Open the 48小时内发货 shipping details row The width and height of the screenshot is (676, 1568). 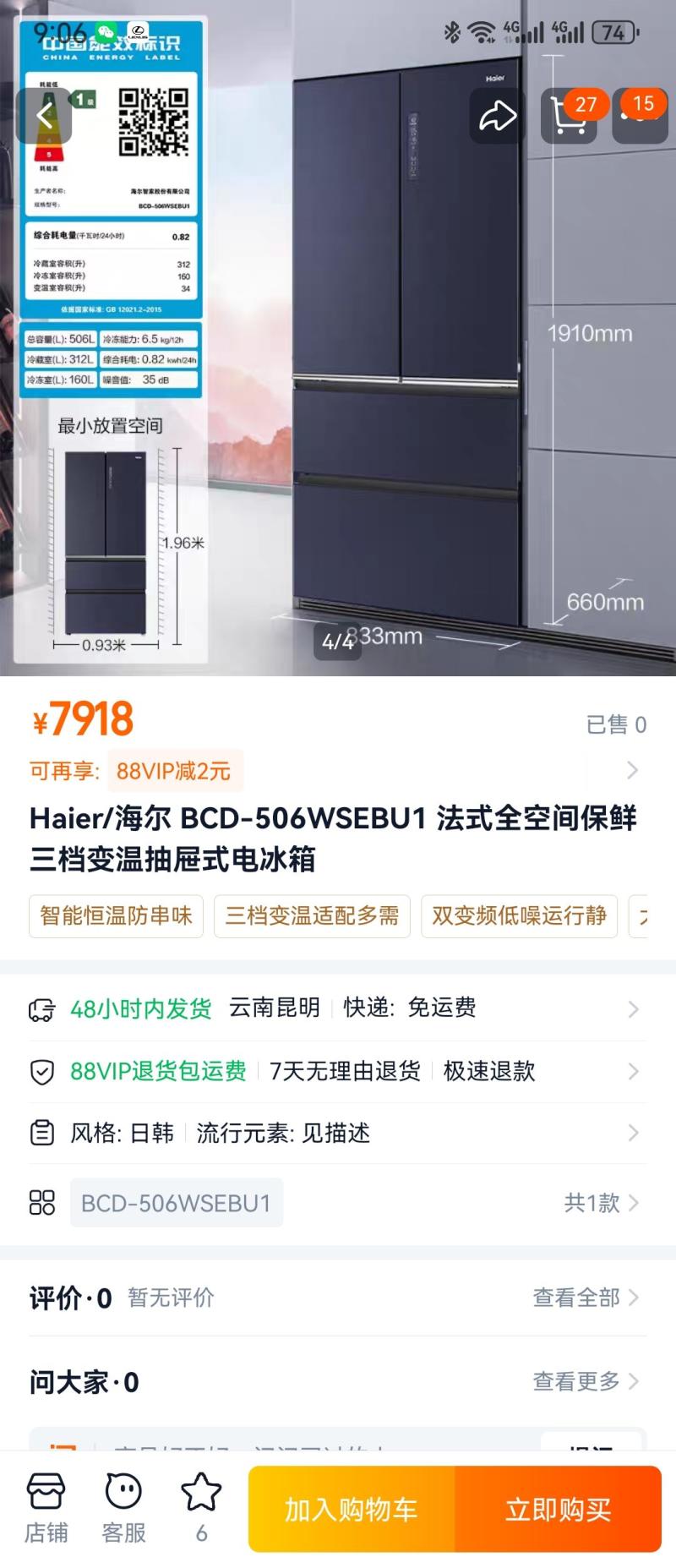point(338,1008)
